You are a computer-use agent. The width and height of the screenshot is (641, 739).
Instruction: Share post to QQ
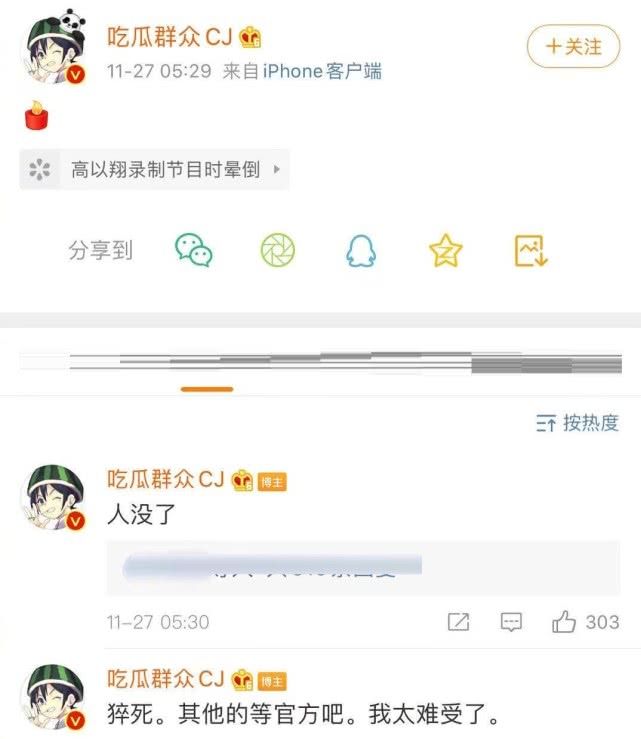coord(361,250)
